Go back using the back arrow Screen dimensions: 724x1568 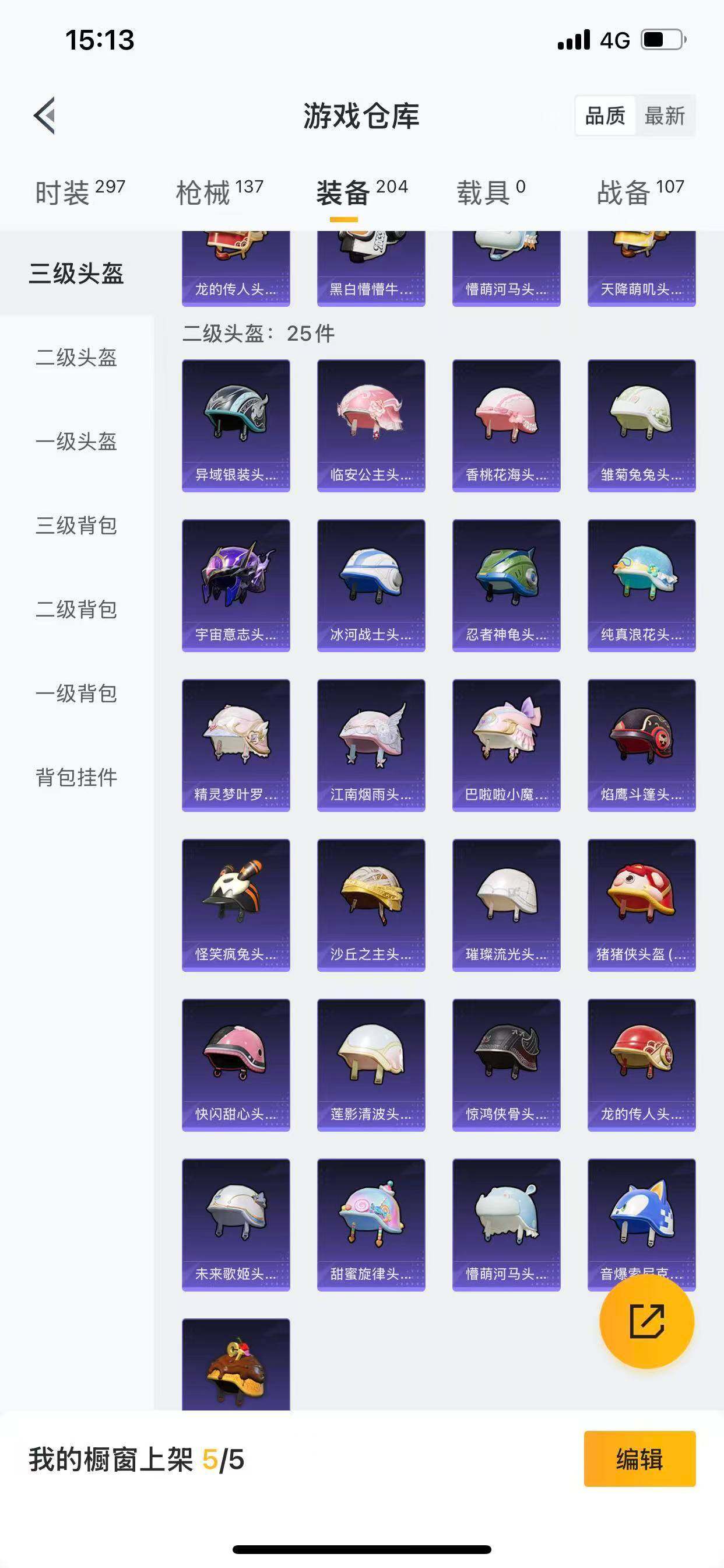tap(44, 117)
